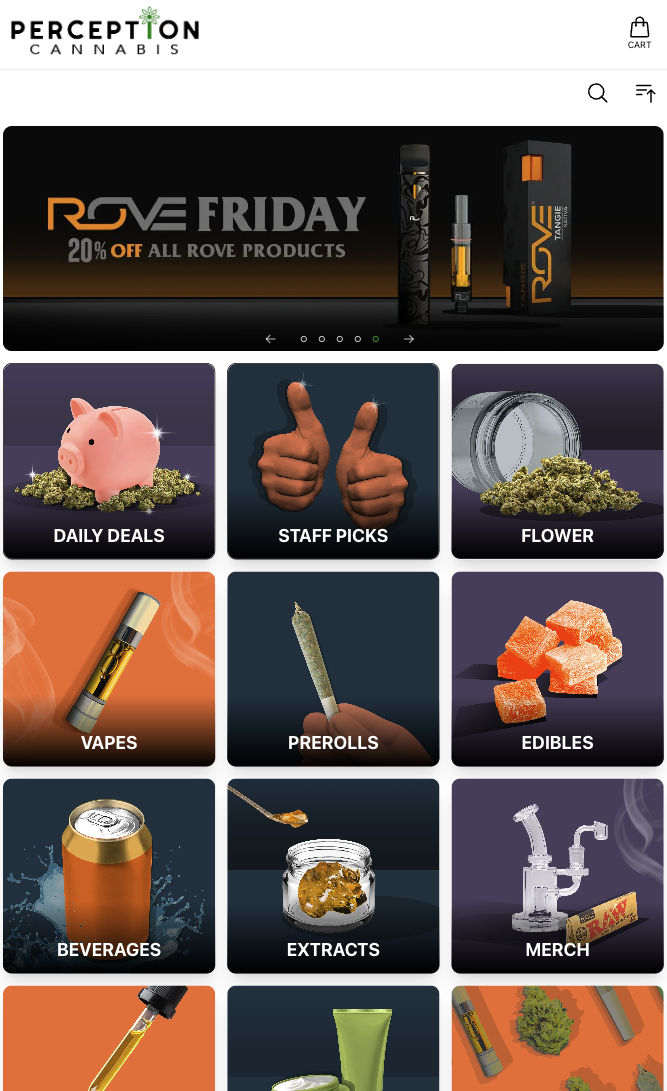This screenshot has height=1091, width=667.
Task: Select the Flower category
Action: [557, 461]
